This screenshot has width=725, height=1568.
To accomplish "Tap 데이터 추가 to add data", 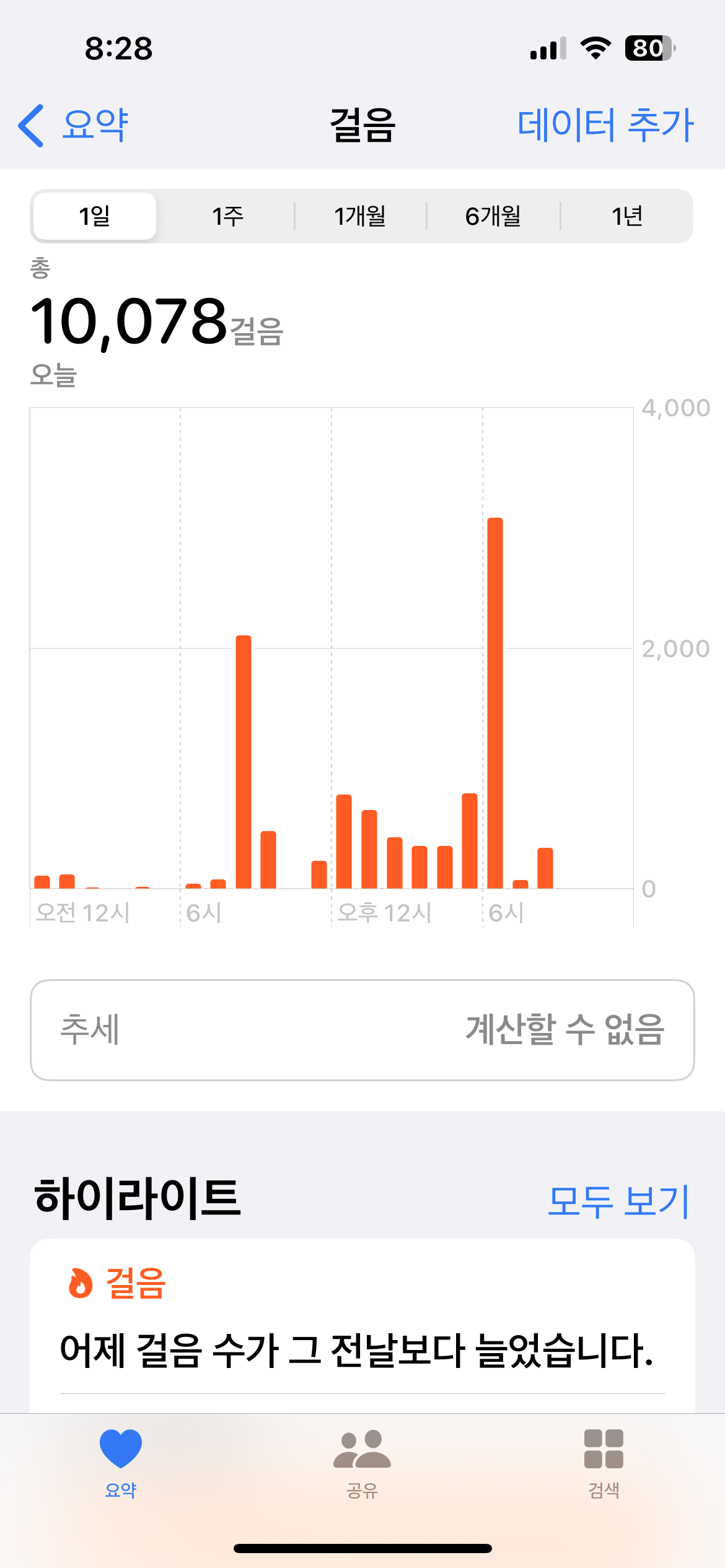I will 605,125.
